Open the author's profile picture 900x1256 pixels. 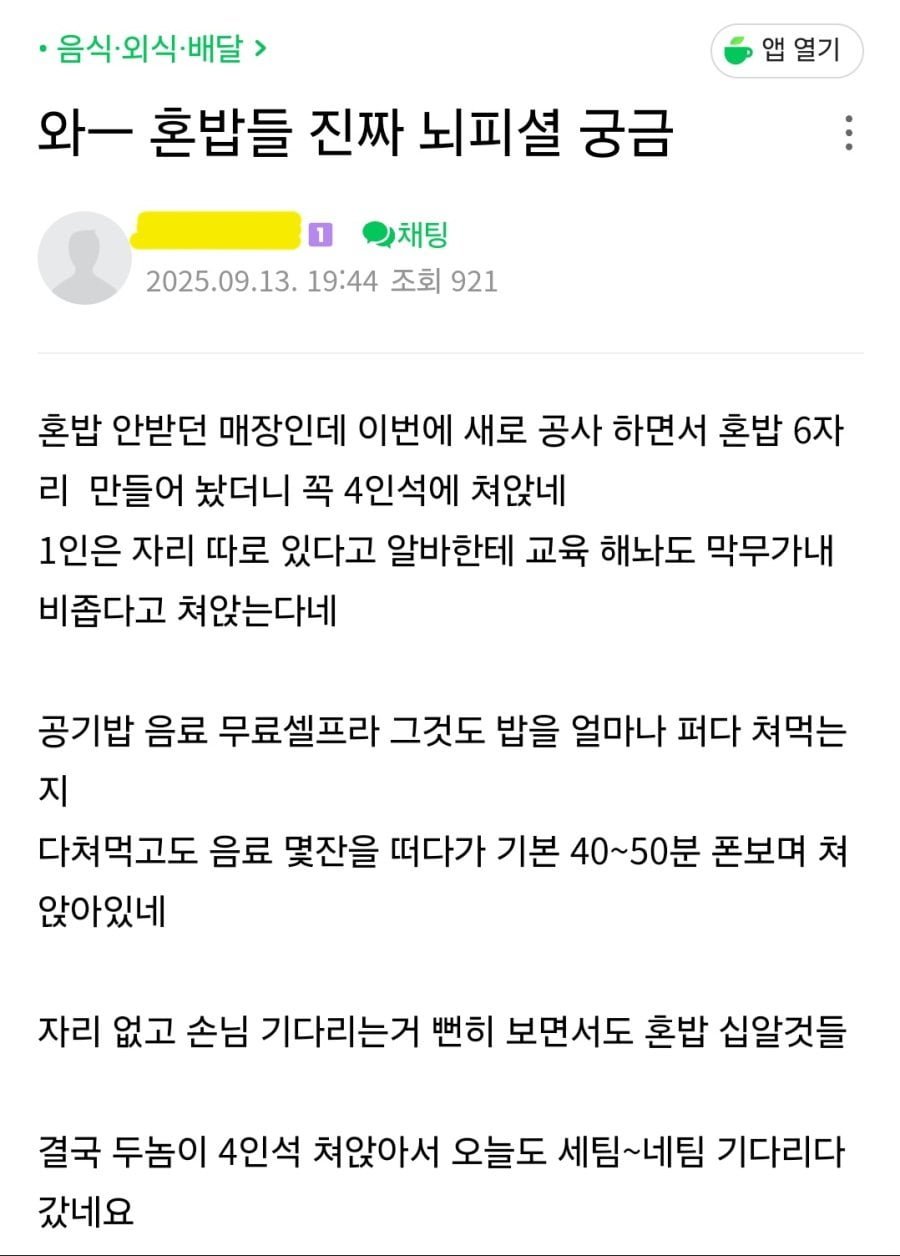pyautogui.click(x=84, y=258)
